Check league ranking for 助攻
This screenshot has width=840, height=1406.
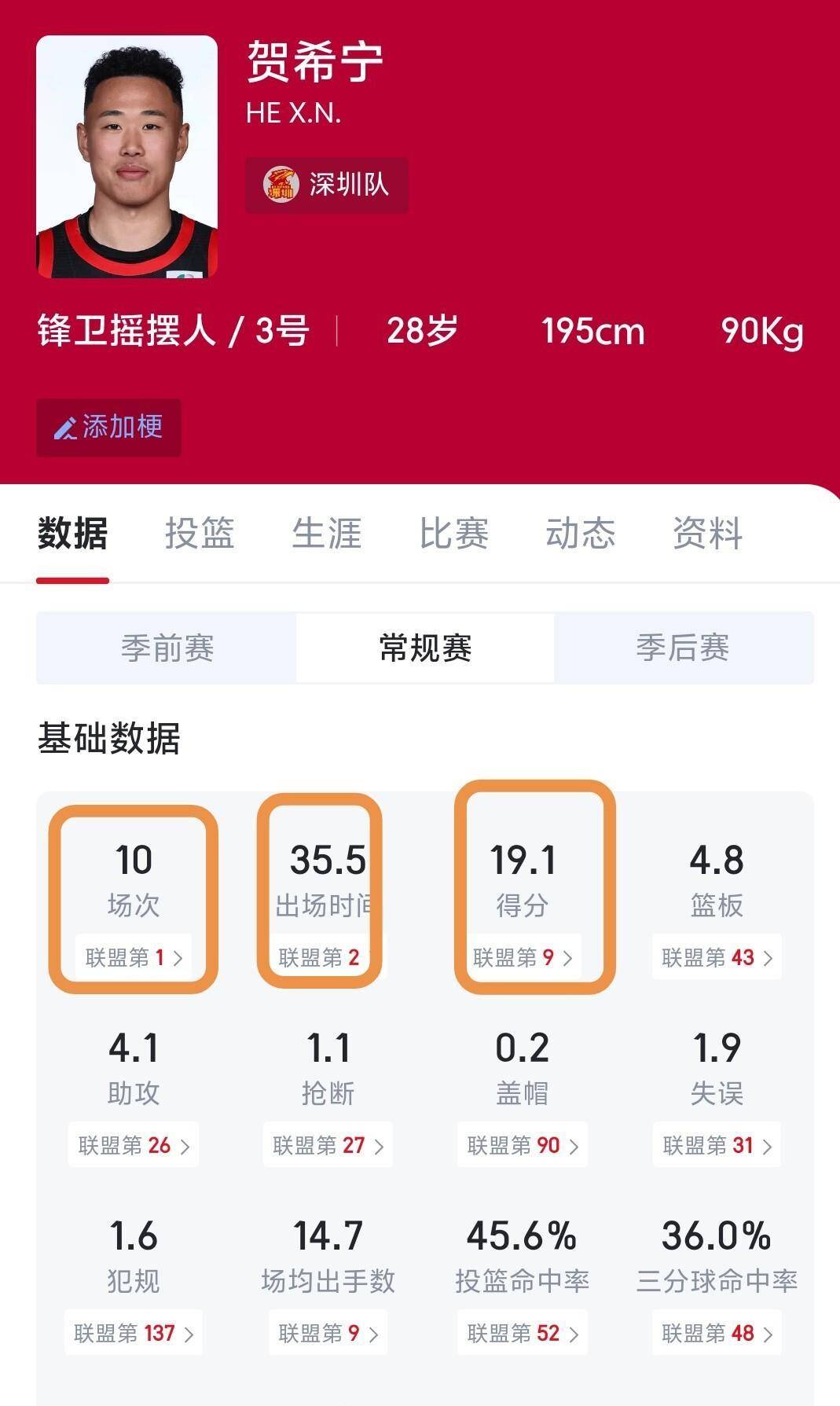point(134,1145)
